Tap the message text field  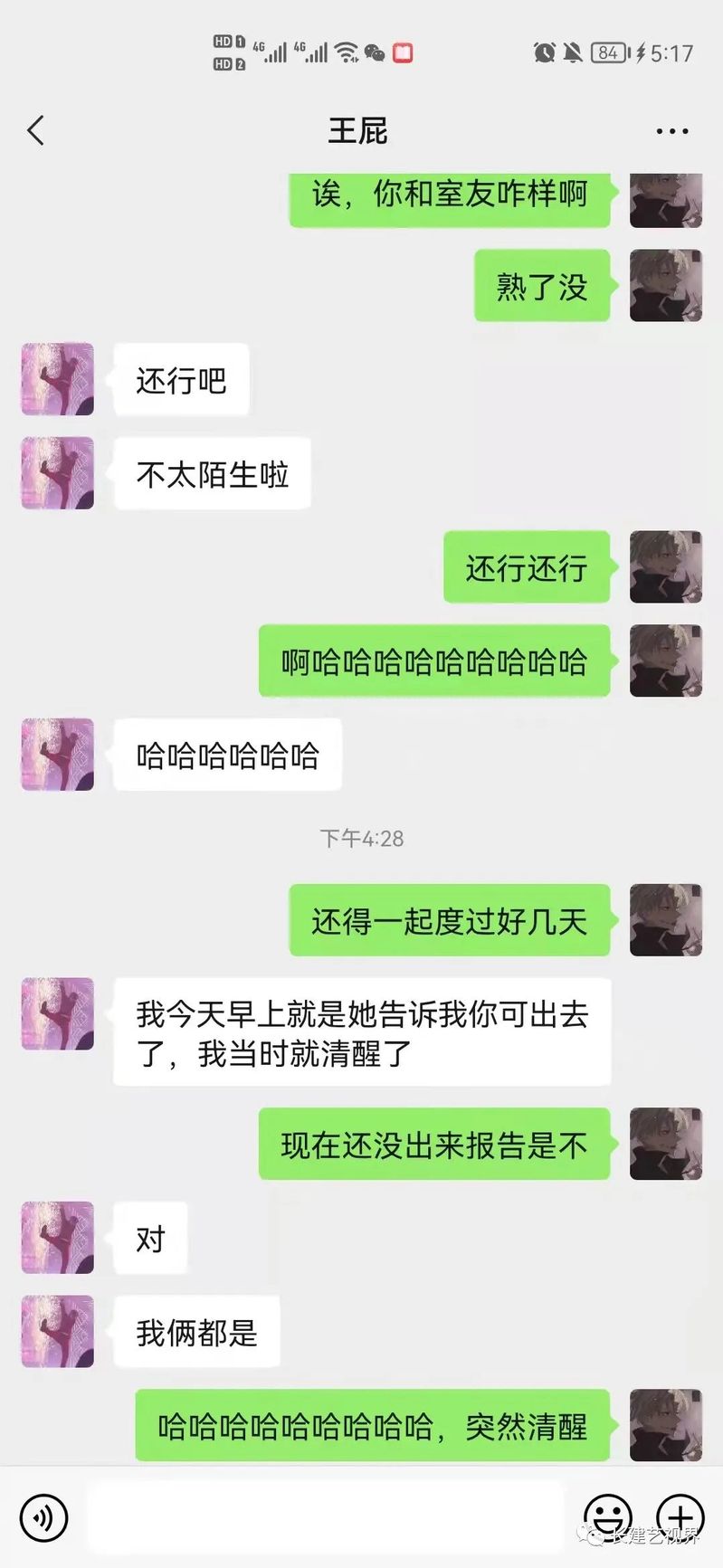pos(326,1516)
